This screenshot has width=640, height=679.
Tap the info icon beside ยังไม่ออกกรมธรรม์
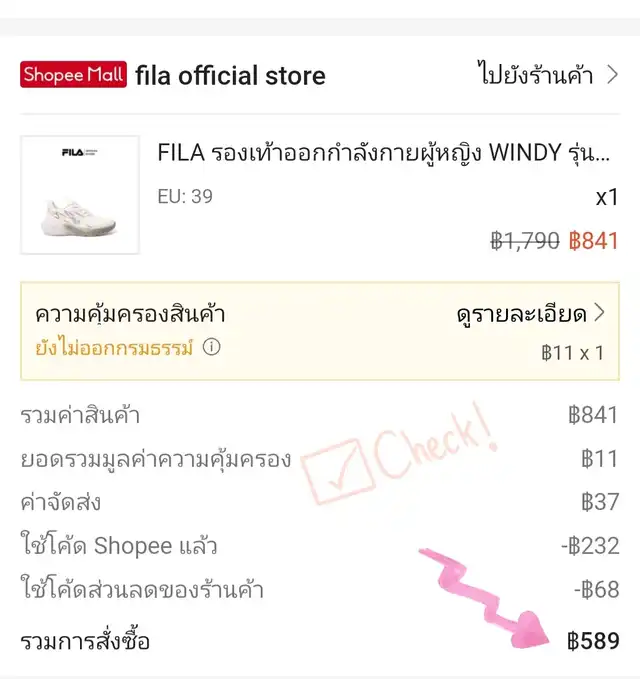click(211, 347)
